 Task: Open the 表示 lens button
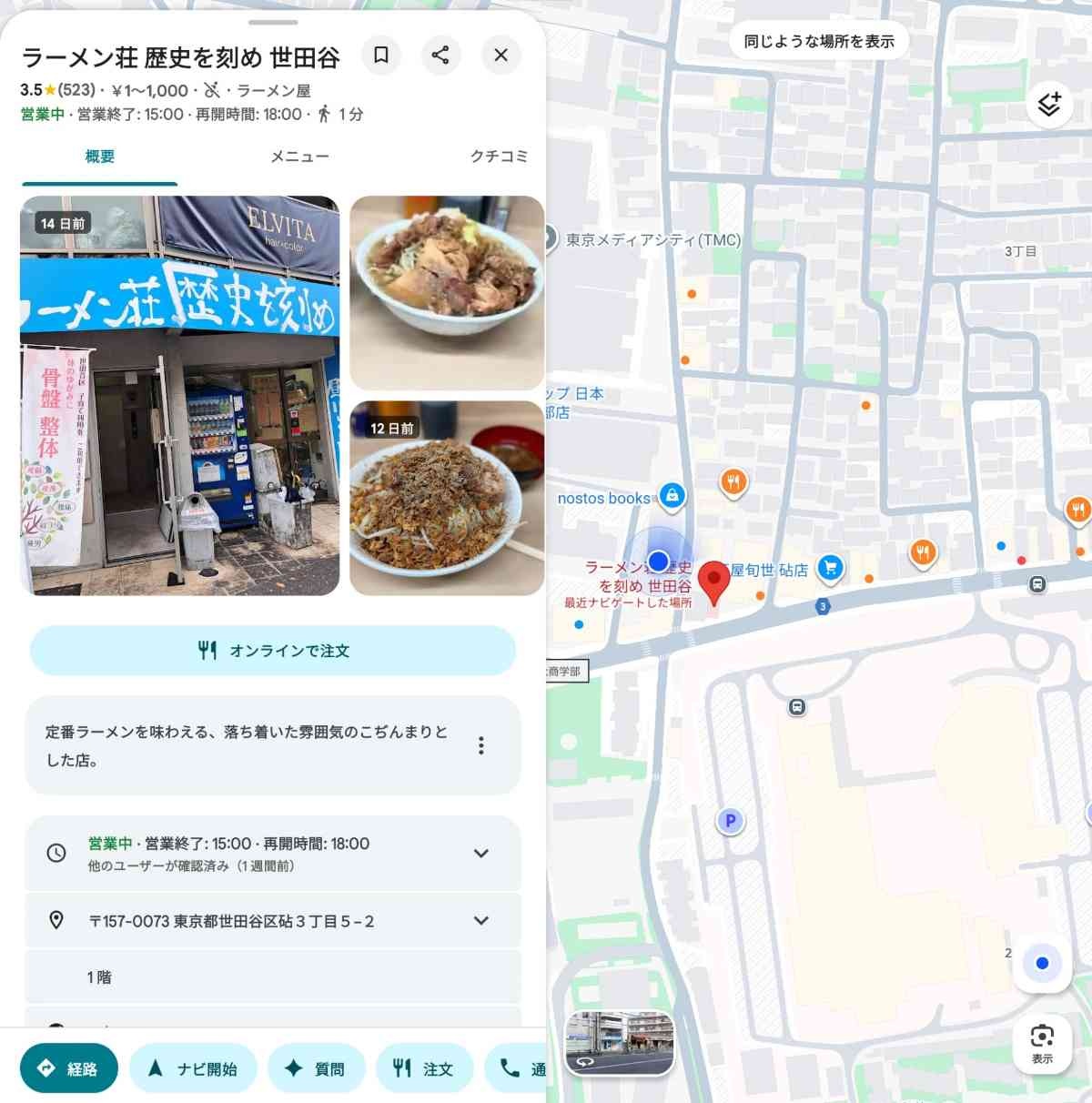tap(1042, 1043)
